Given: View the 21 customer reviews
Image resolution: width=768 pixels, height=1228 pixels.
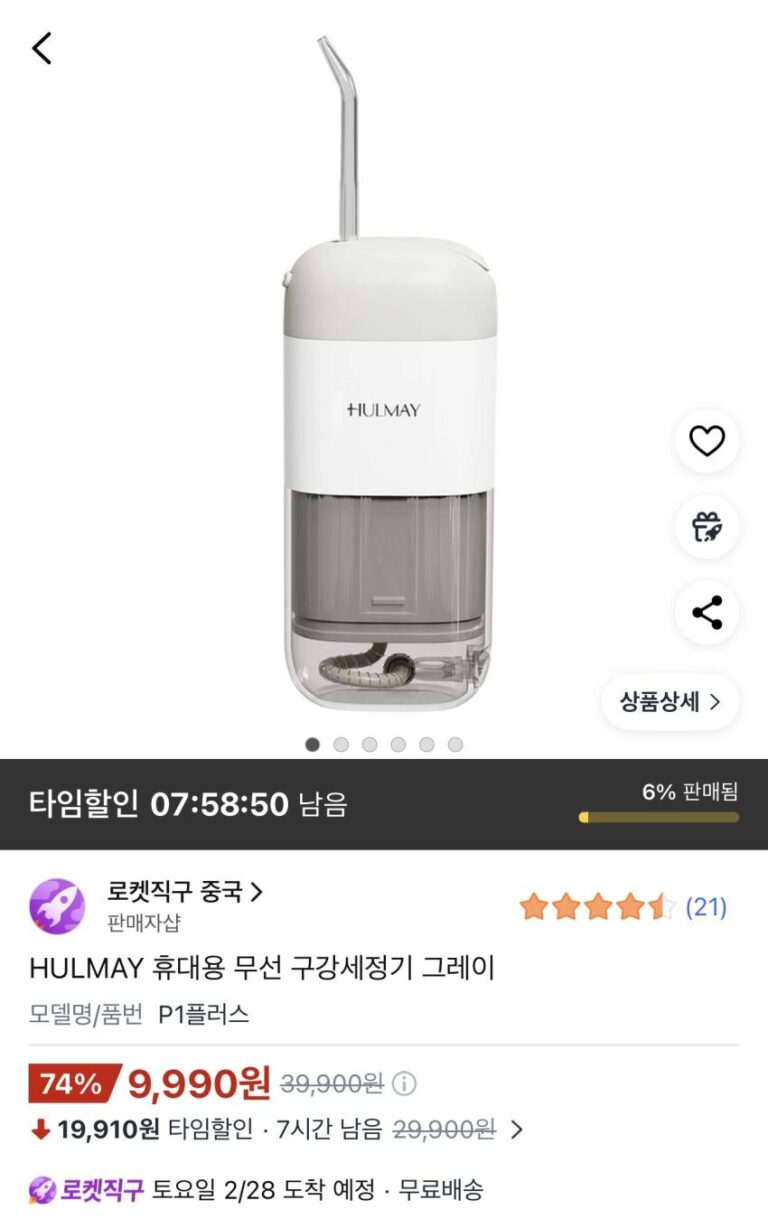Looking at the screenshot, I should [706, 907].
